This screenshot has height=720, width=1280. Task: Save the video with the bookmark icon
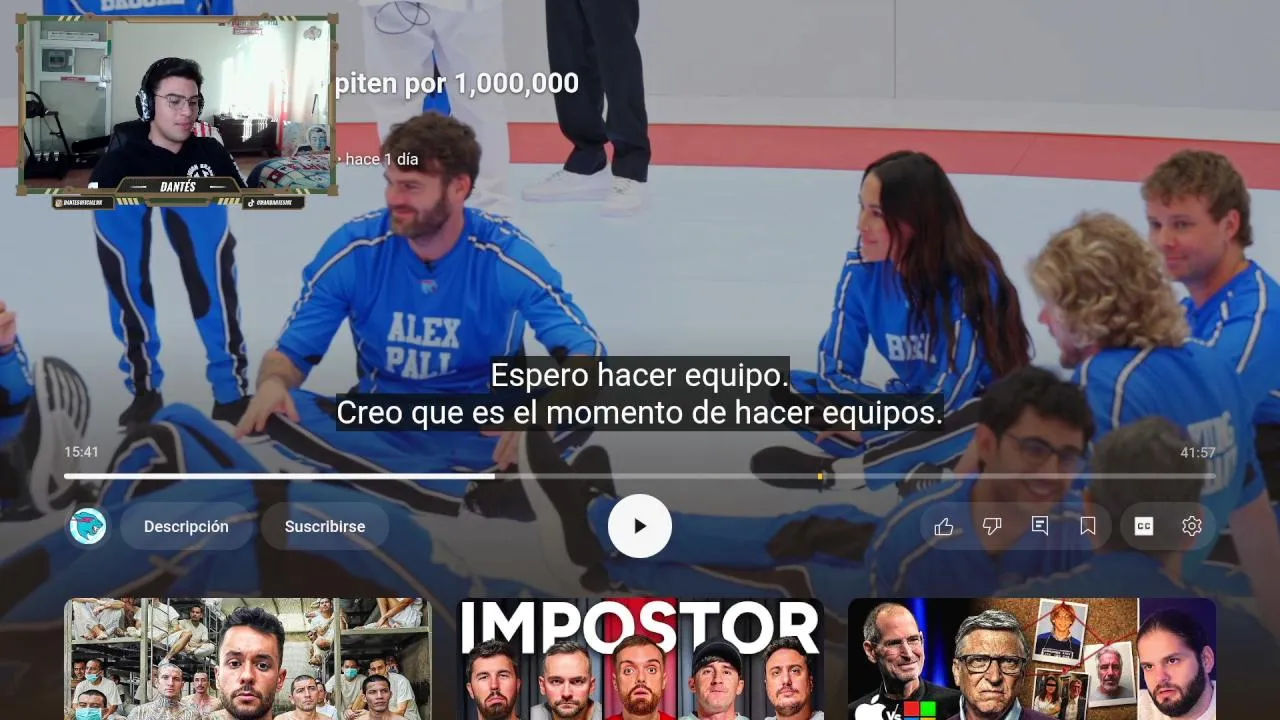(1088, 526)
